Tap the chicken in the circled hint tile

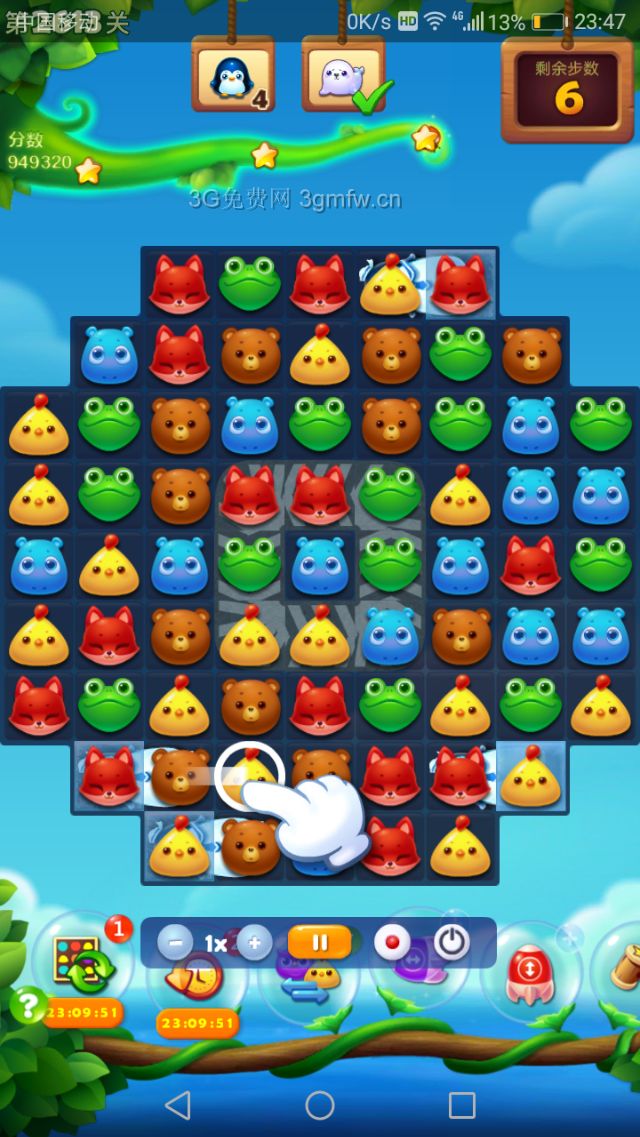pyautogui.click(x=250, y=772)
